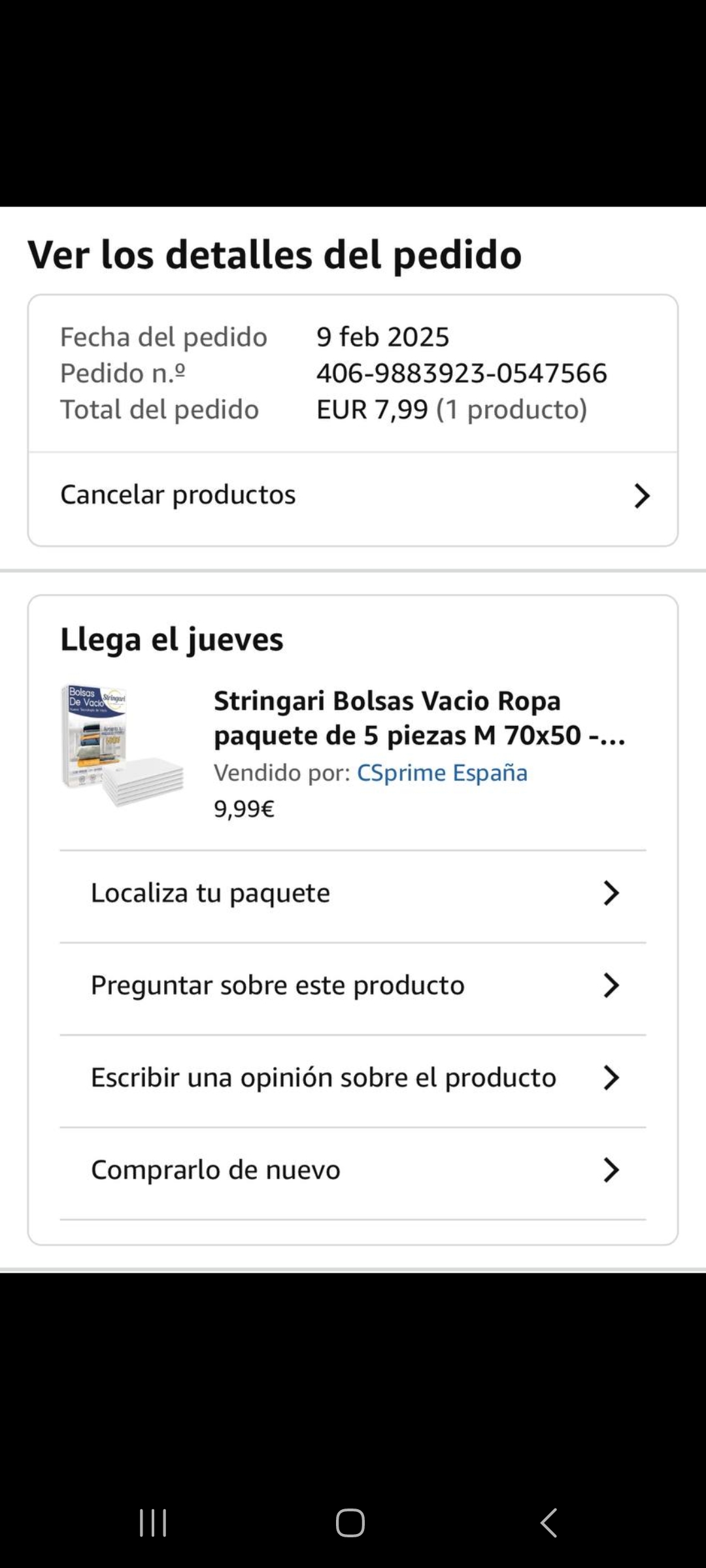Open the Stringari Bolsas Vacio product image

point(123,745)
